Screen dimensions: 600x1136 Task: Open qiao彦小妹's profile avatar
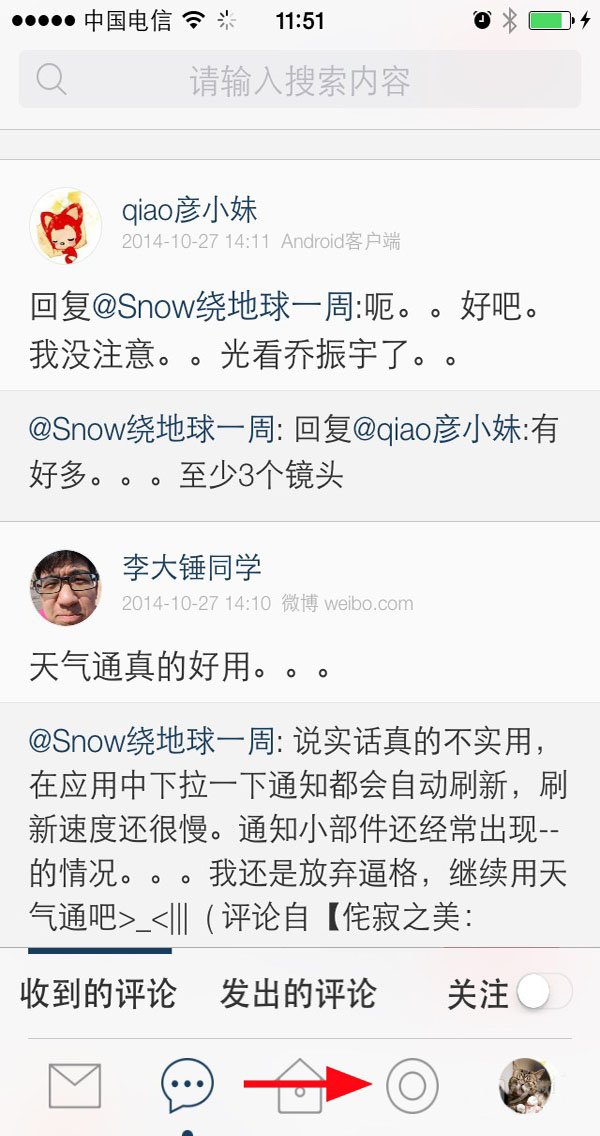(x=66, y=226)
